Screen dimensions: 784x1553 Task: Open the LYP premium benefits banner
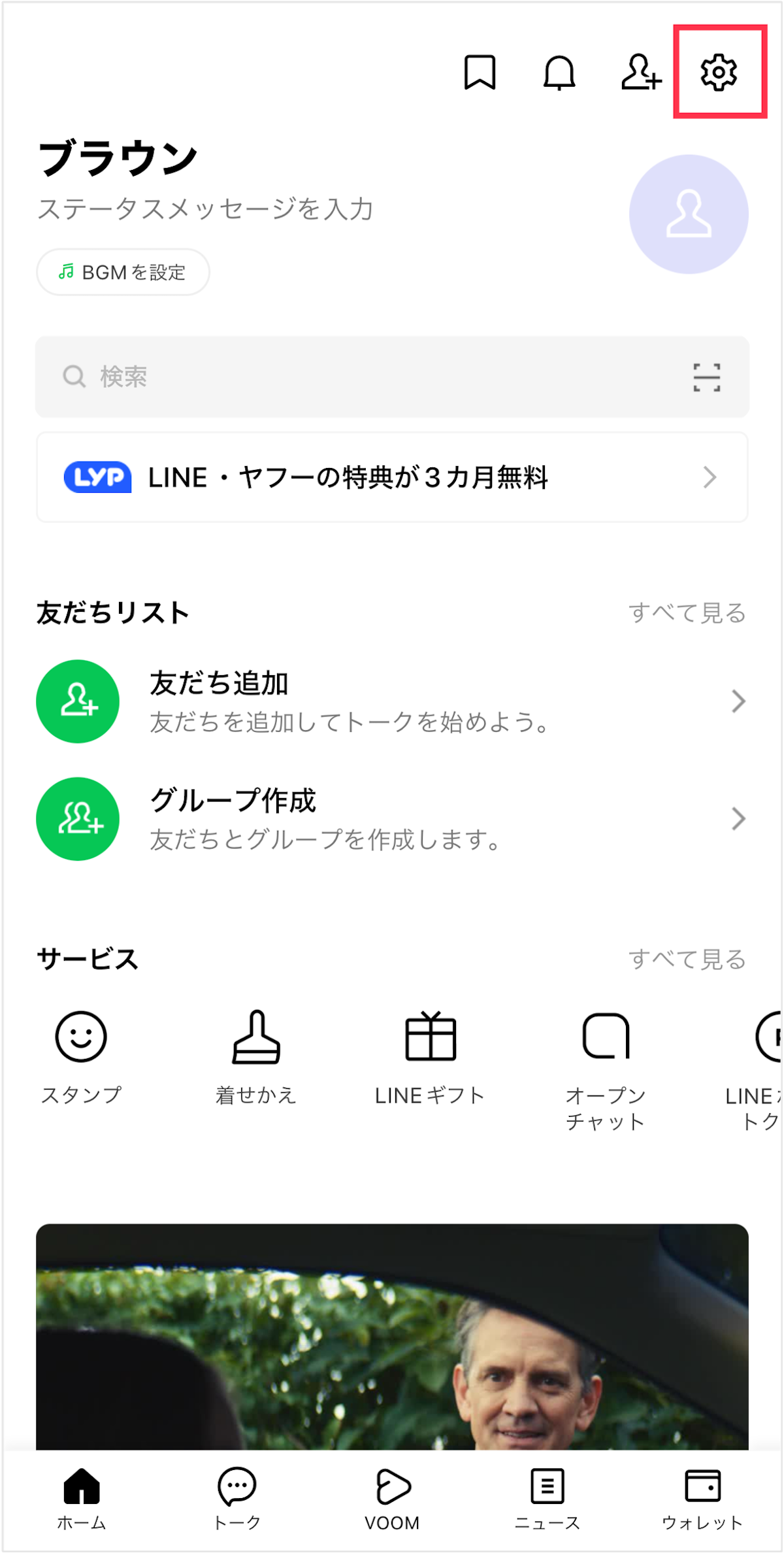[392, 477]
